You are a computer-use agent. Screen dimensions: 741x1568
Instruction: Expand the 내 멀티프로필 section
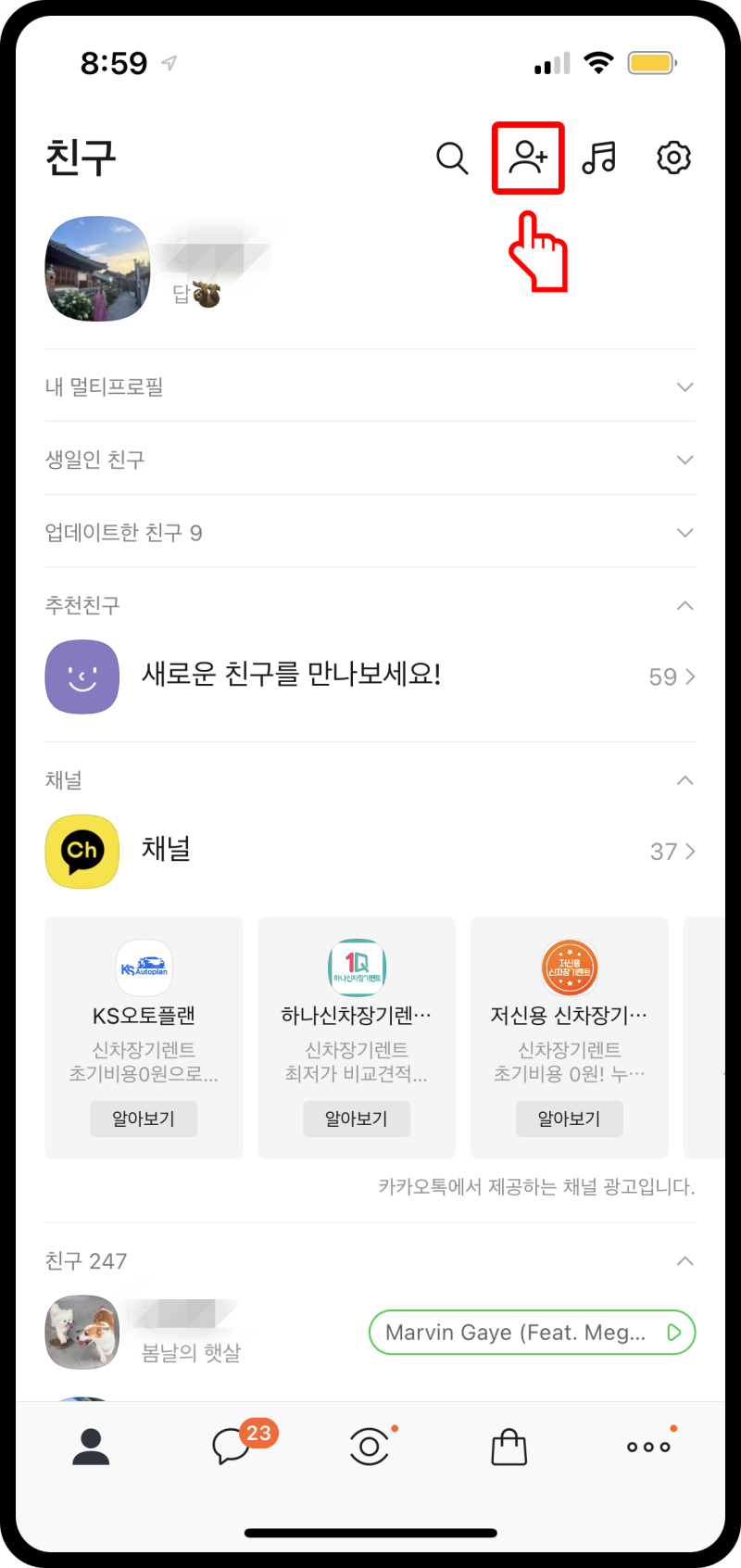[x=685, y=386]
